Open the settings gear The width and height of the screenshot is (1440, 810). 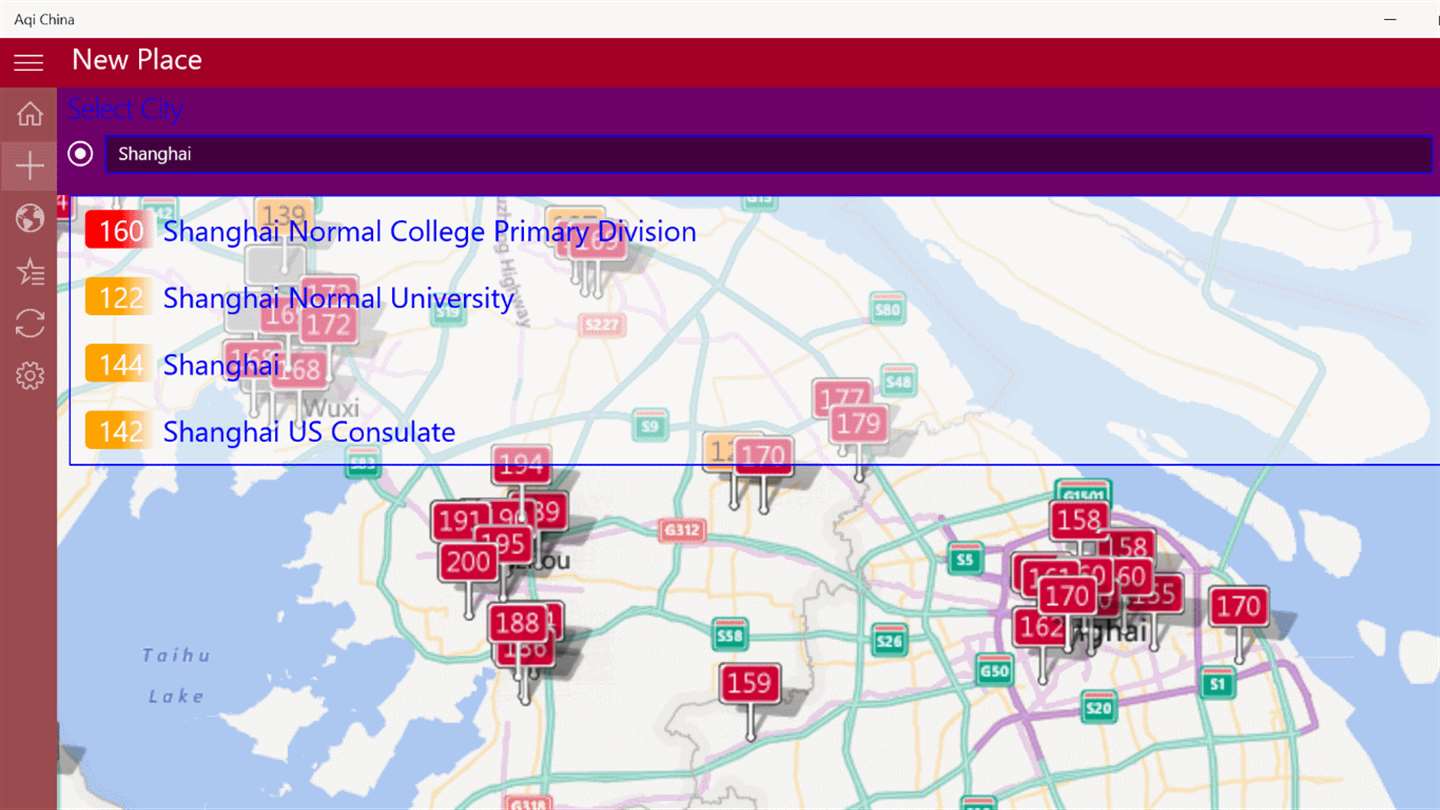(x=29, y=376)
